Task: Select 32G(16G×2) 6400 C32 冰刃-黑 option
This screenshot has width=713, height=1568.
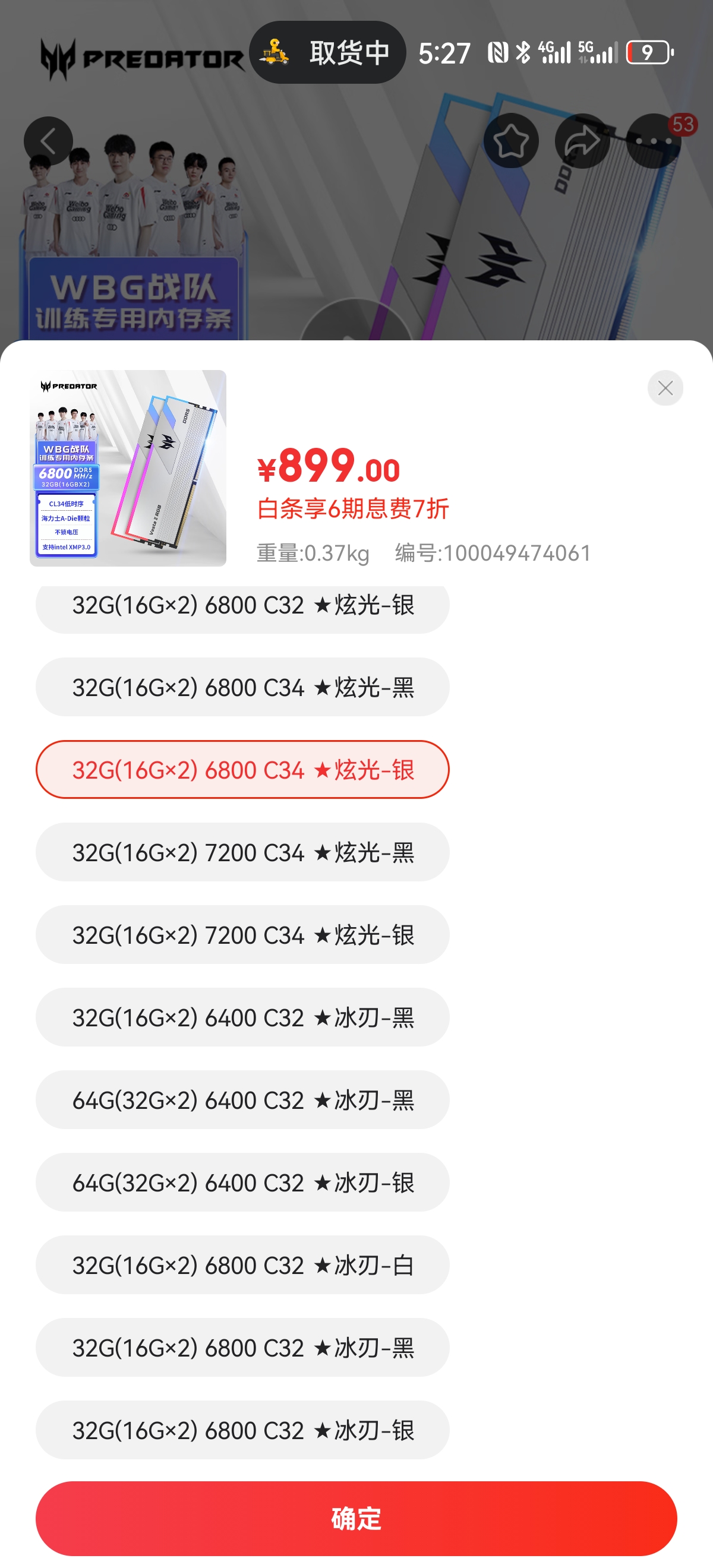Action: pyautogui.click(x=242, y=1017)
